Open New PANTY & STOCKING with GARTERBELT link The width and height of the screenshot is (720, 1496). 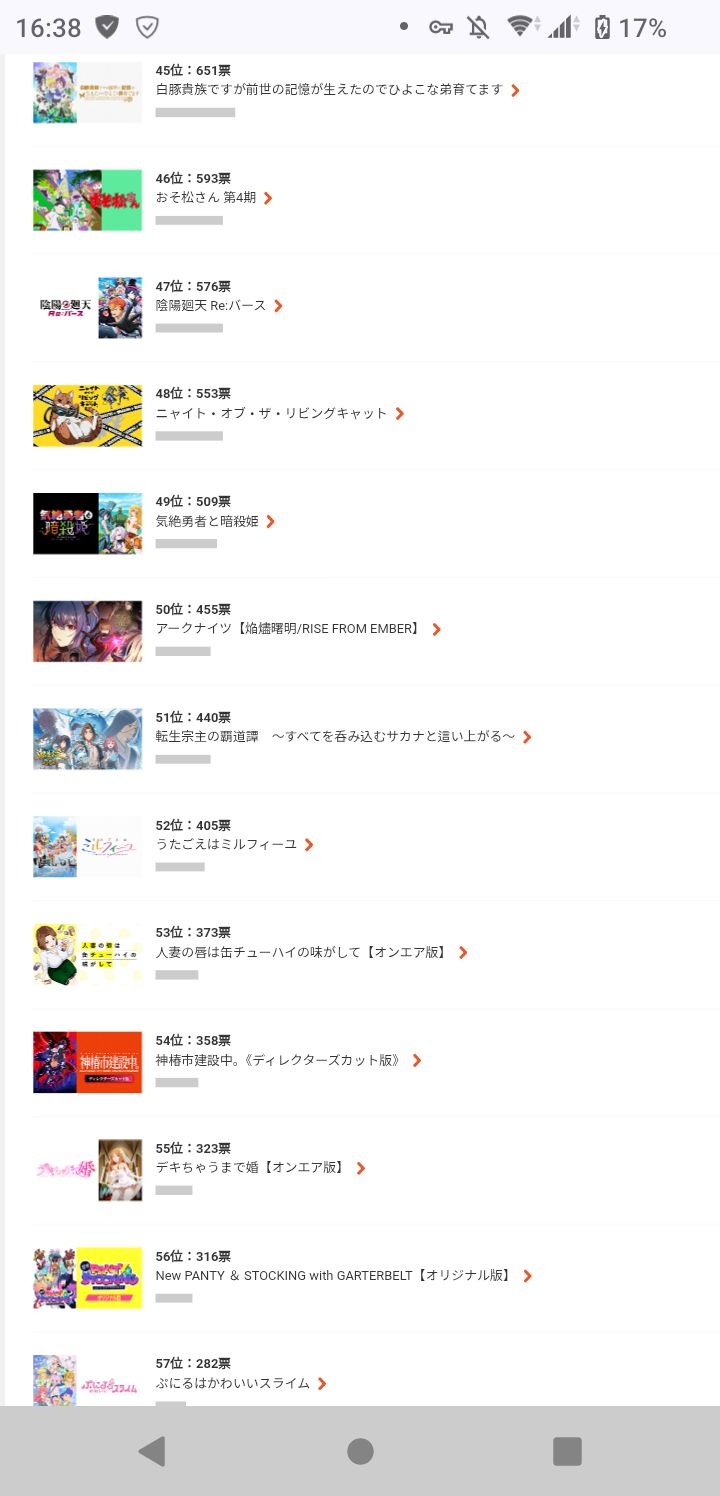point(334,1276)
